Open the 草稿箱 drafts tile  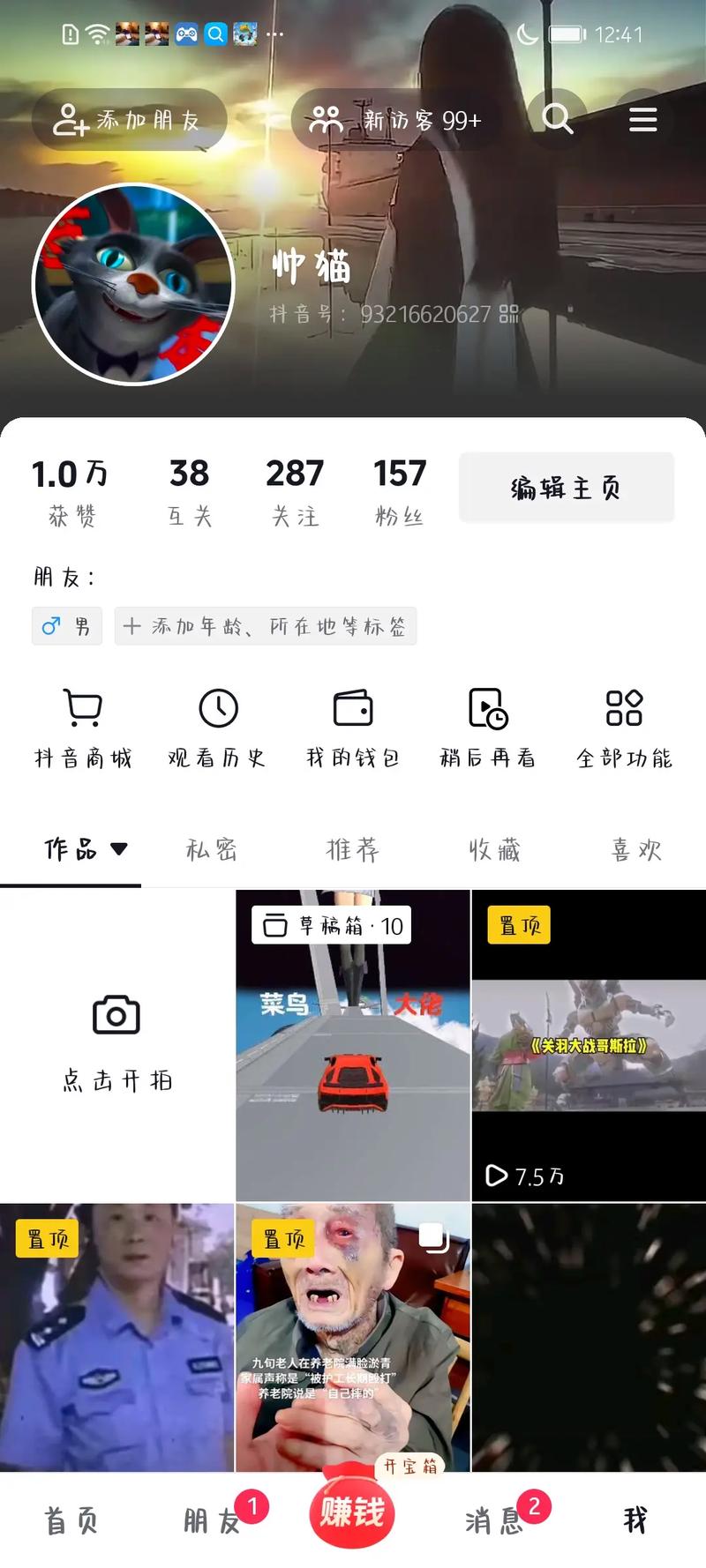coord(352,1045)
